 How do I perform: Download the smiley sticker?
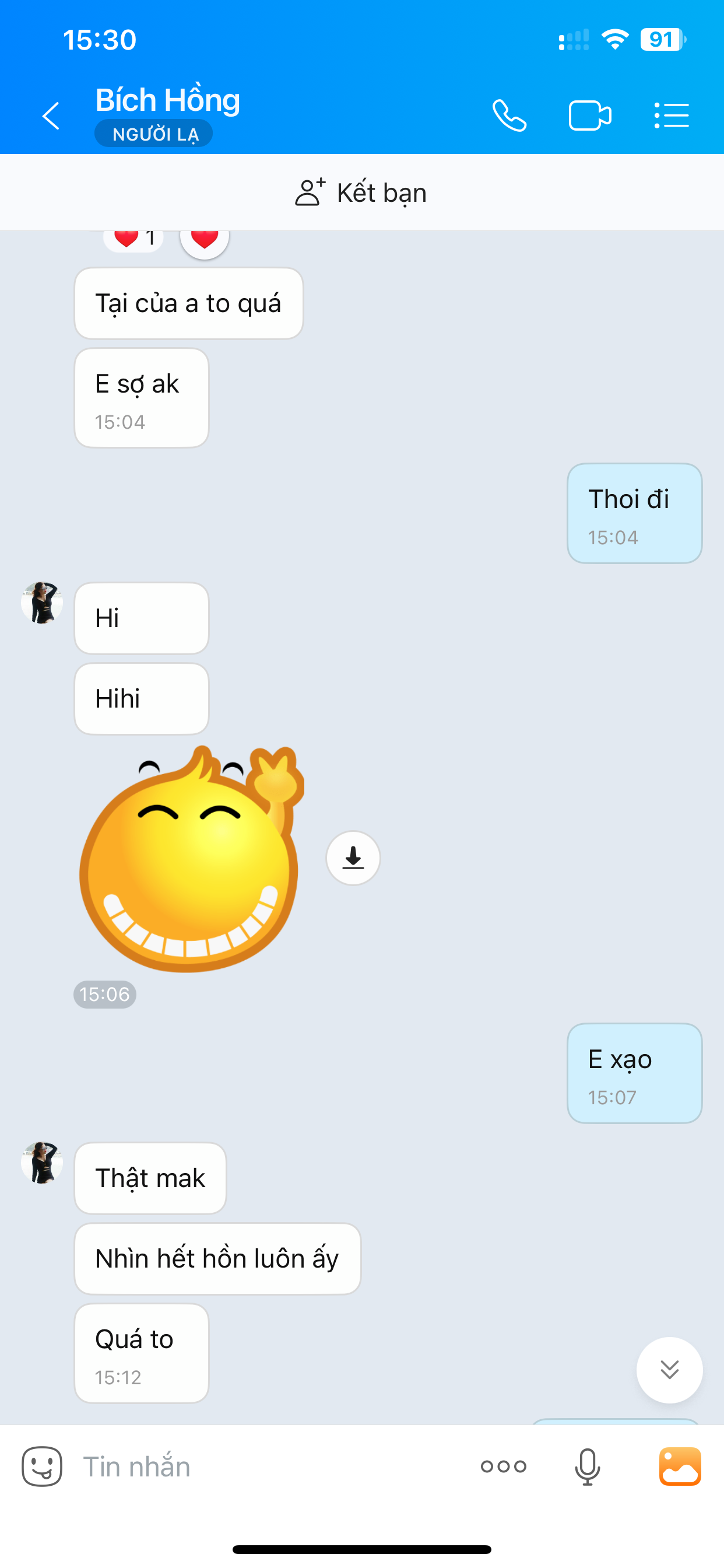(x=353, y=857)
